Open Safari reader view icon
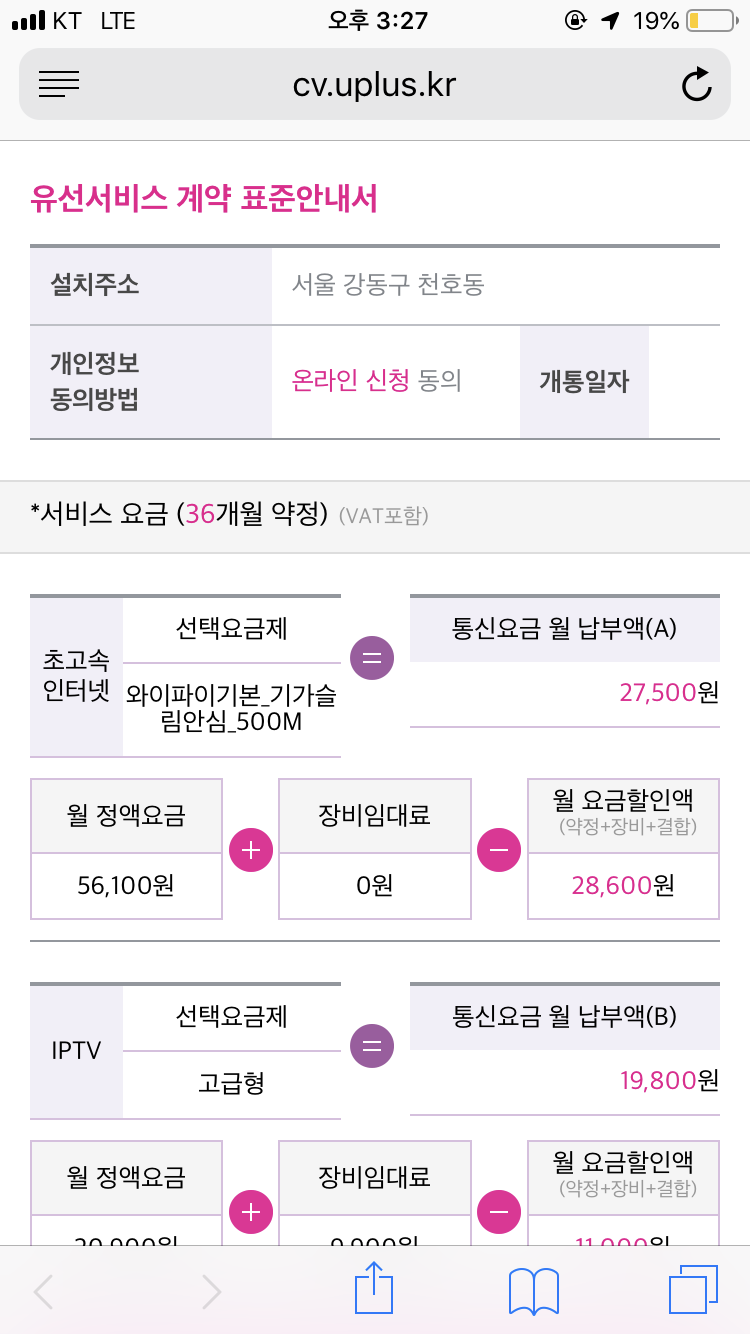Viewport: 750px width, 1334px height. pos(59,85)
